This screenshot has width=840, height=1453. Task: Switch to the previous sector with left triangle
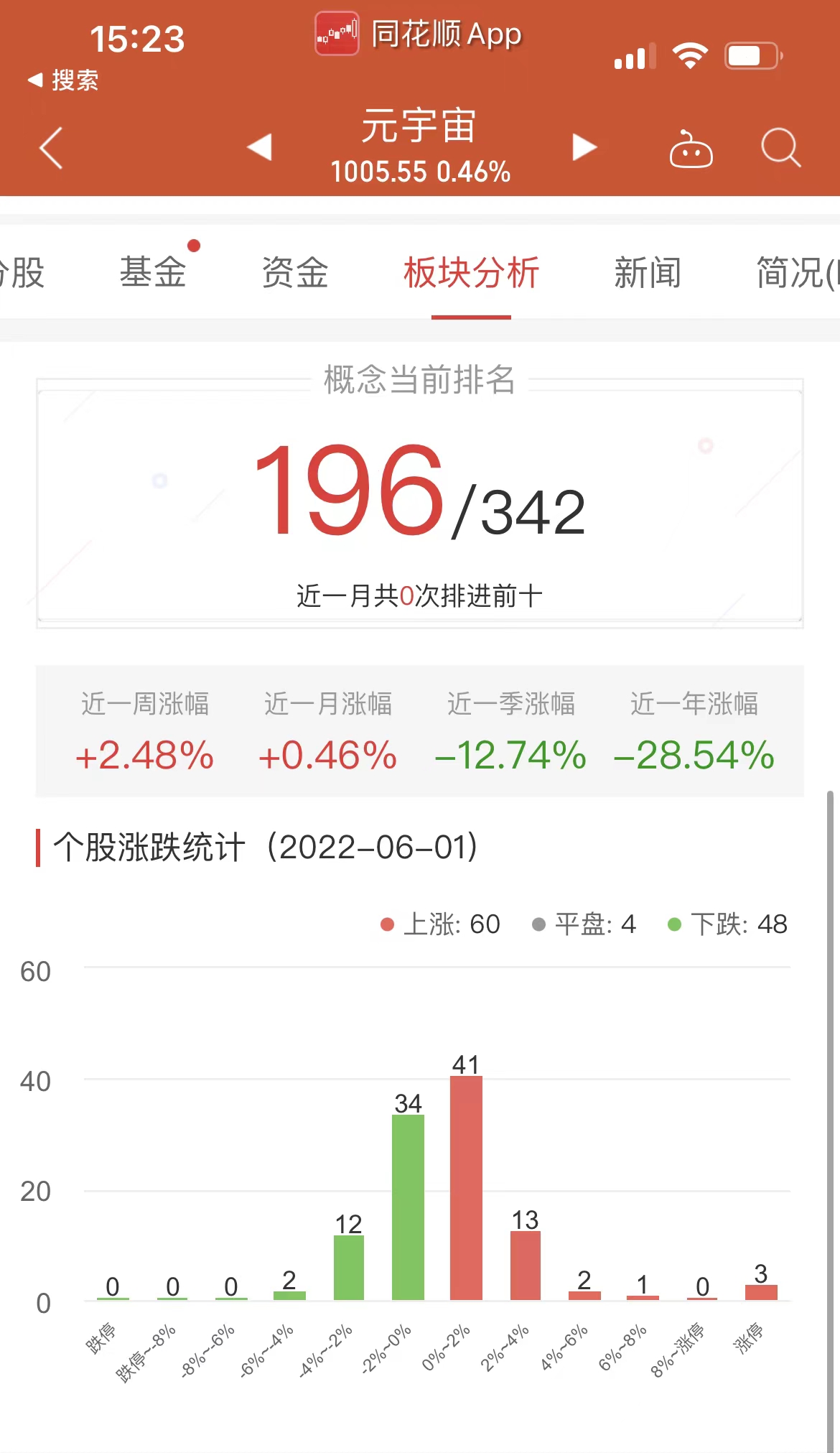259,147
